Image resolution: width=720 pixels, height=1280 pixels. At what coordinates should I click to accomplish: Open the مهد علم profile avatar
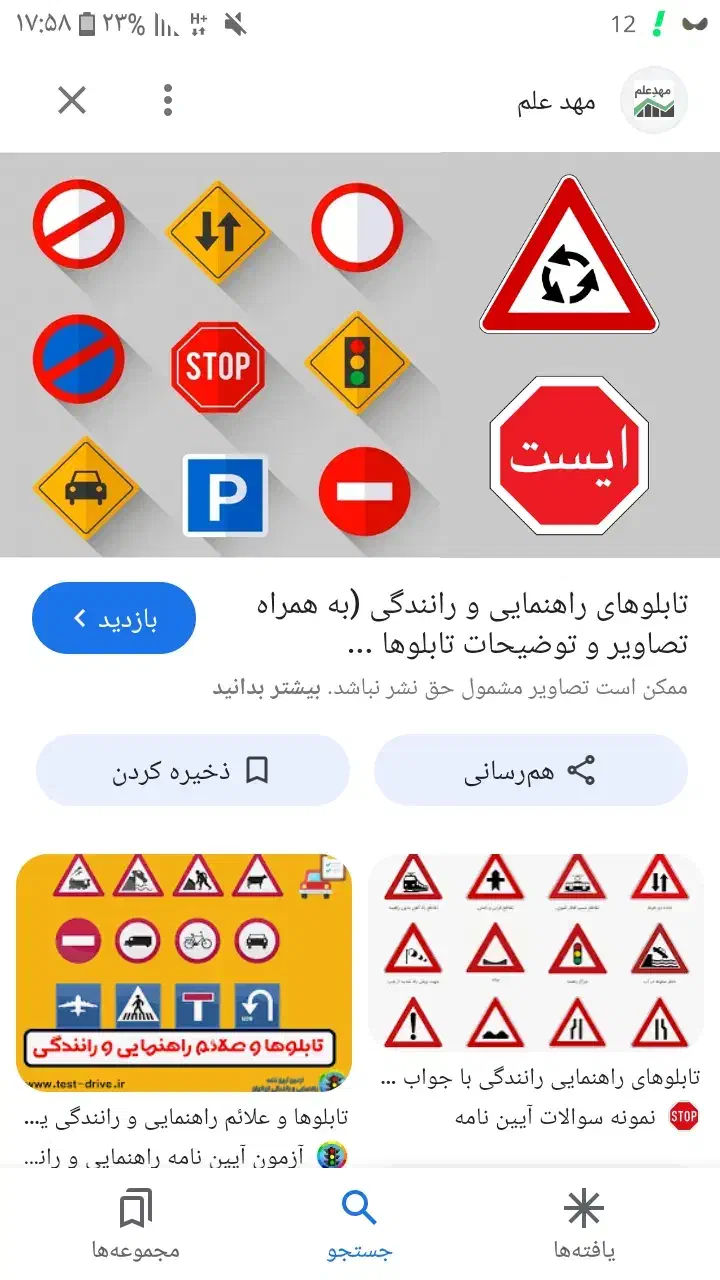(x=654, y=100)
